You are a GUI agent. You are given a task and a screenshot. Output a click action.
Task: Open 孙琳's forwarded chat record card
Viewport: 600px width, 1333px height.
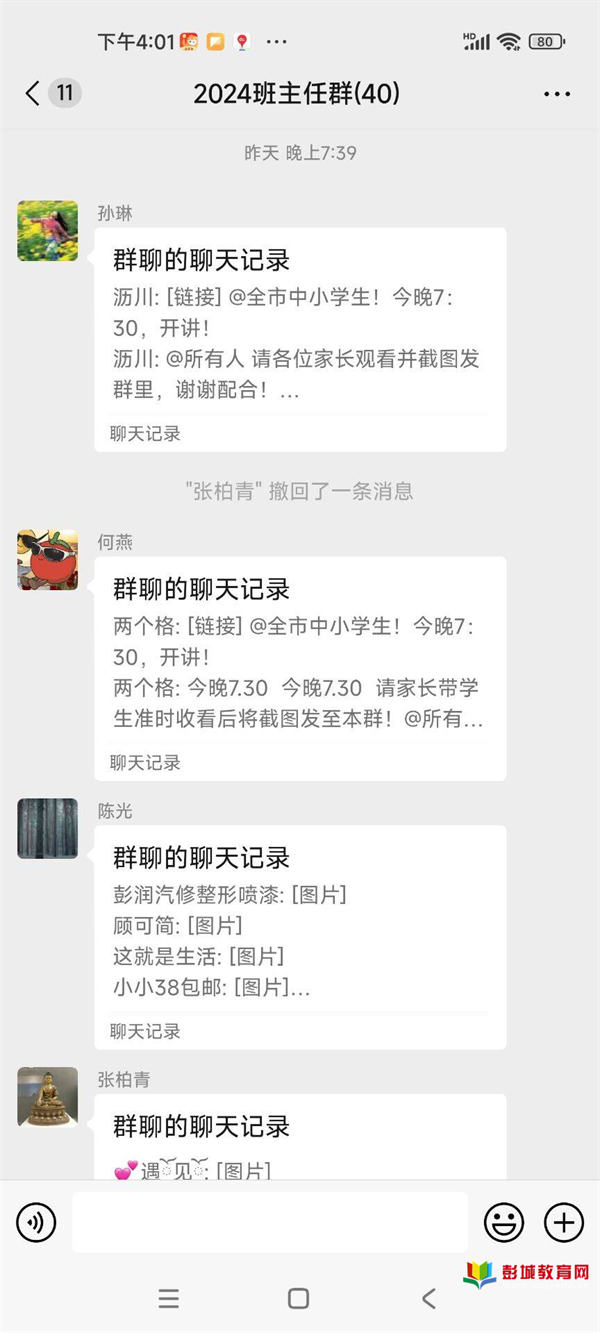300,340
